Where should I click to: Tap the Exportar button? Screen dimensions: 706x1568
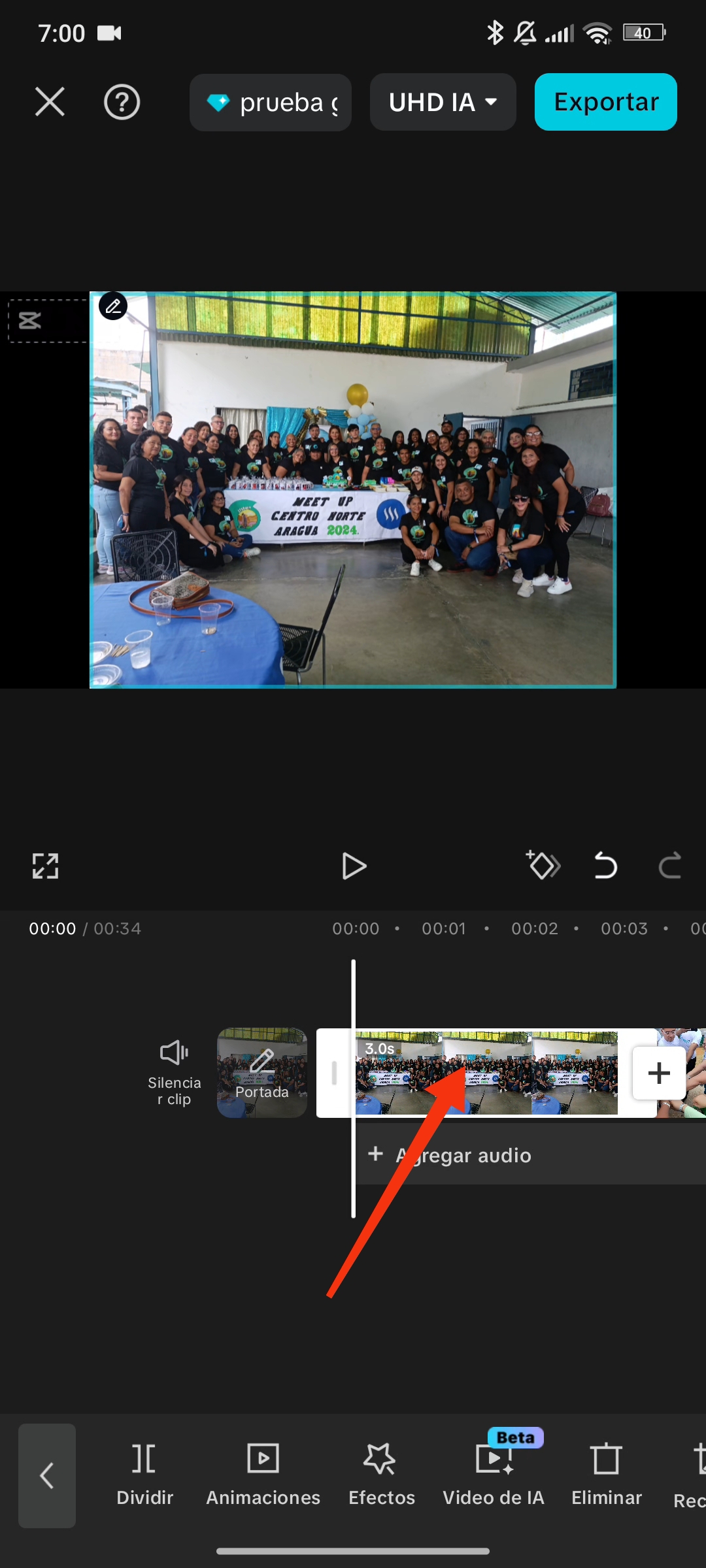(605, 102)
